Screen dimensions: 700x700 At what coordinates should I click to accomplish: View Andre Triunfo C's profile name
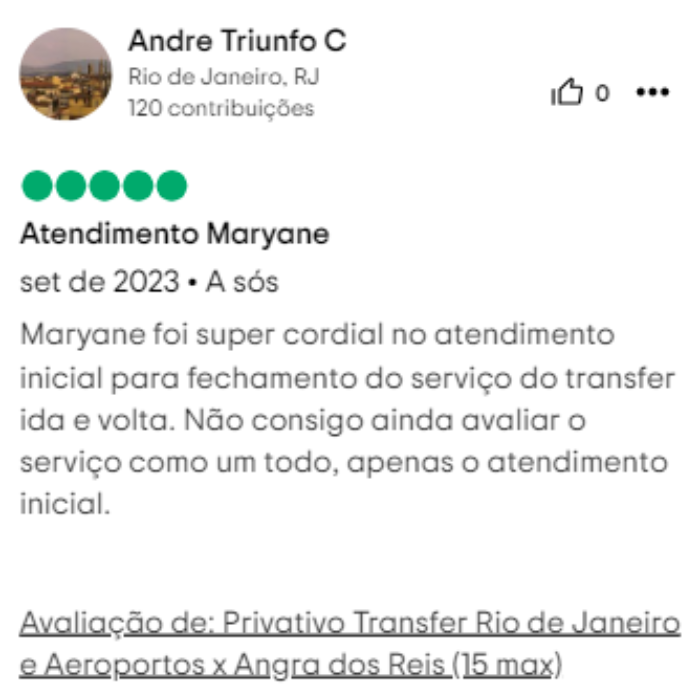pos(237,41)
